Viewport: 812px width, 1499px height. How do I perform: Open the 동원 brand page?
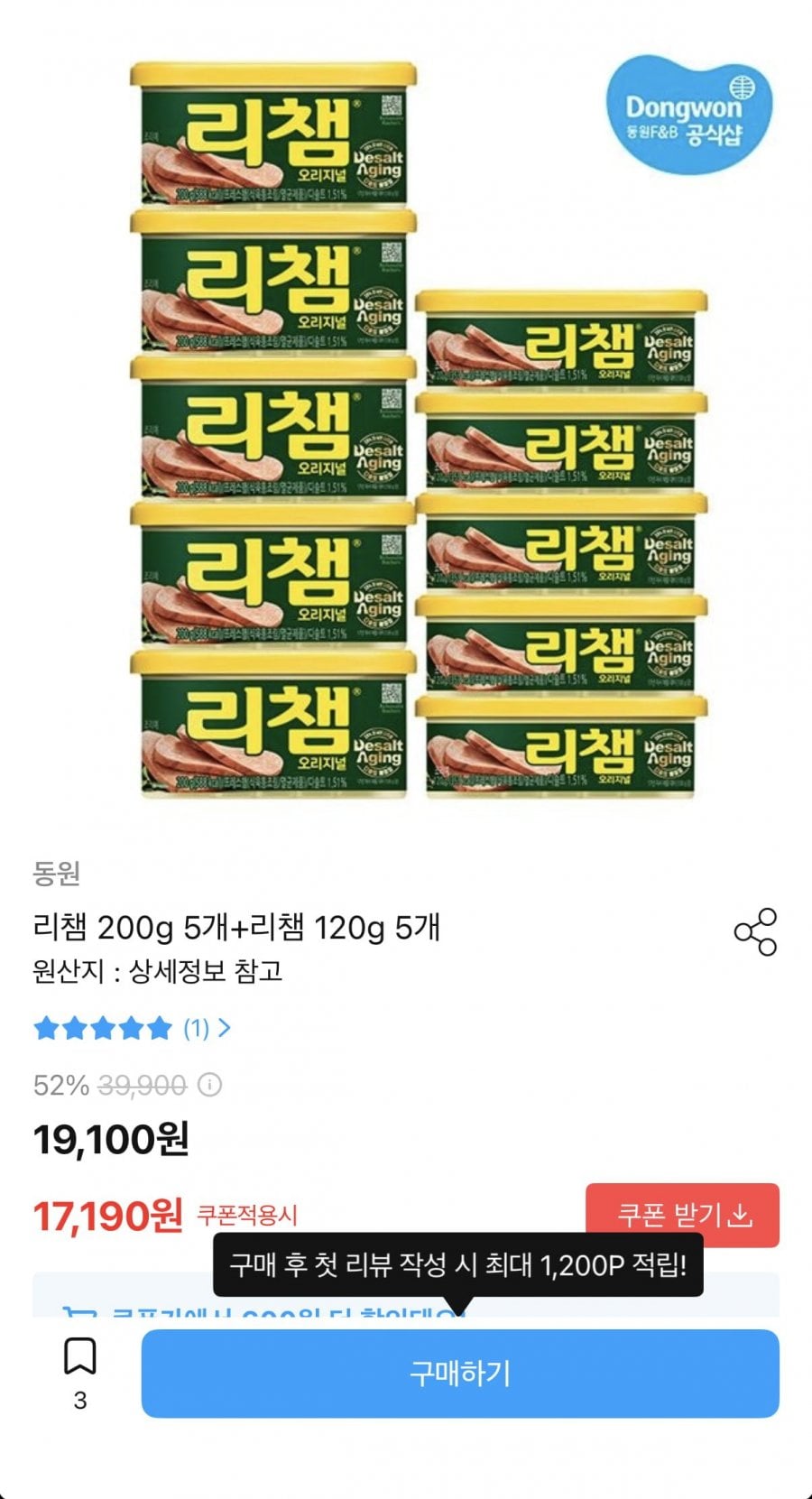pyautogui.click(x=56, y=873)
